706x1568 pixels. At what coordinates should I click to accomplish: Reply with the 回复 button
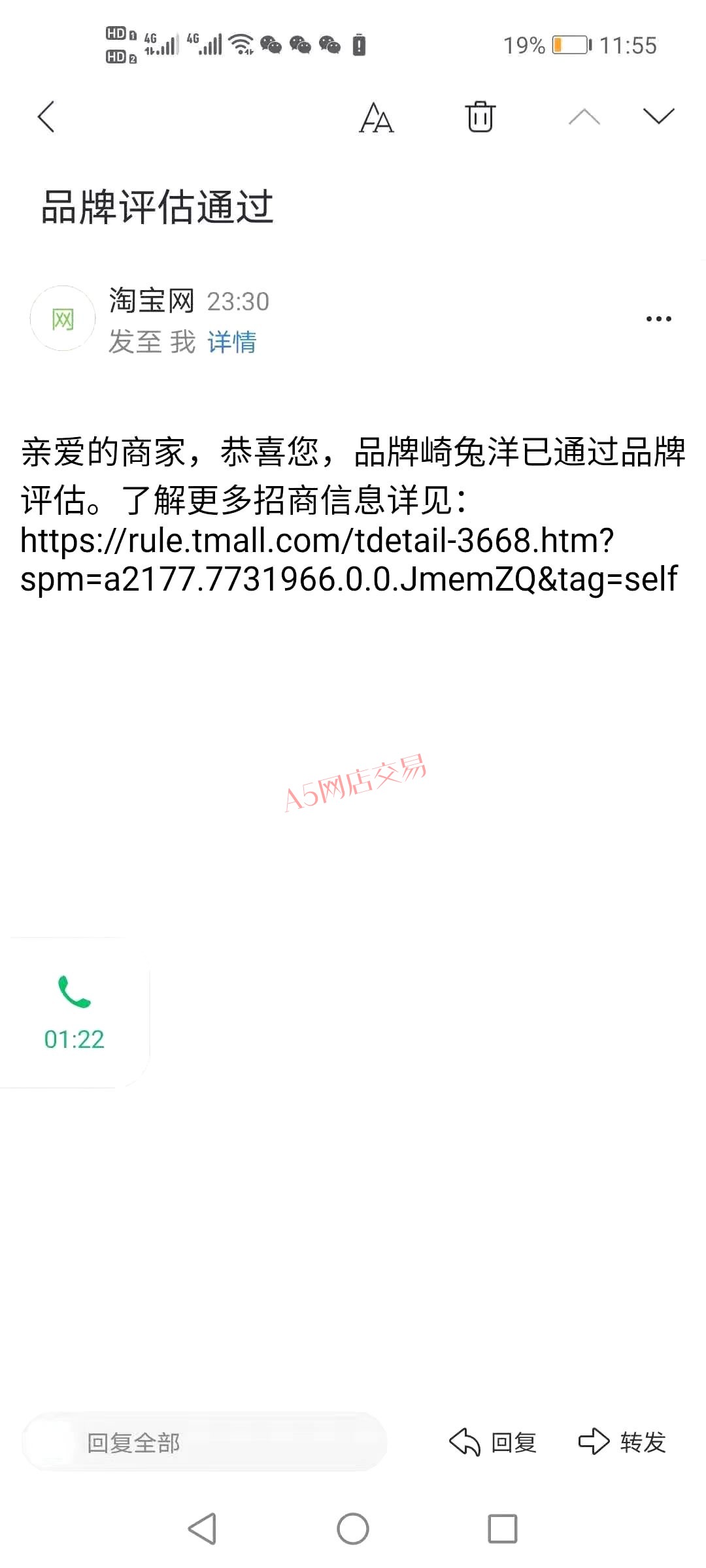[x=493, y=1443]
